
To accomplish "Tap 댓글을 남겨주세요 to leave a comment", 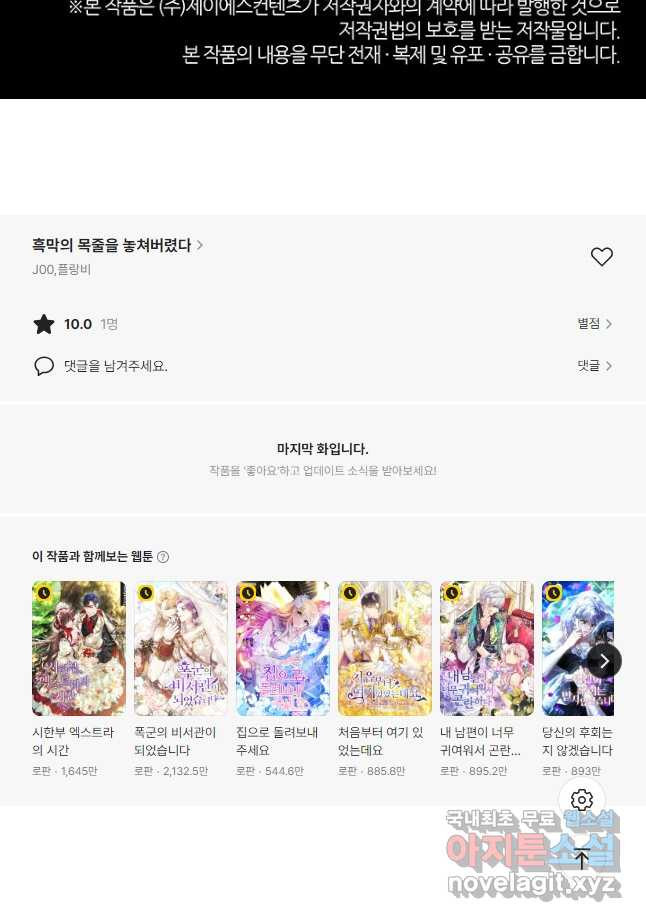I will (115, 366).
